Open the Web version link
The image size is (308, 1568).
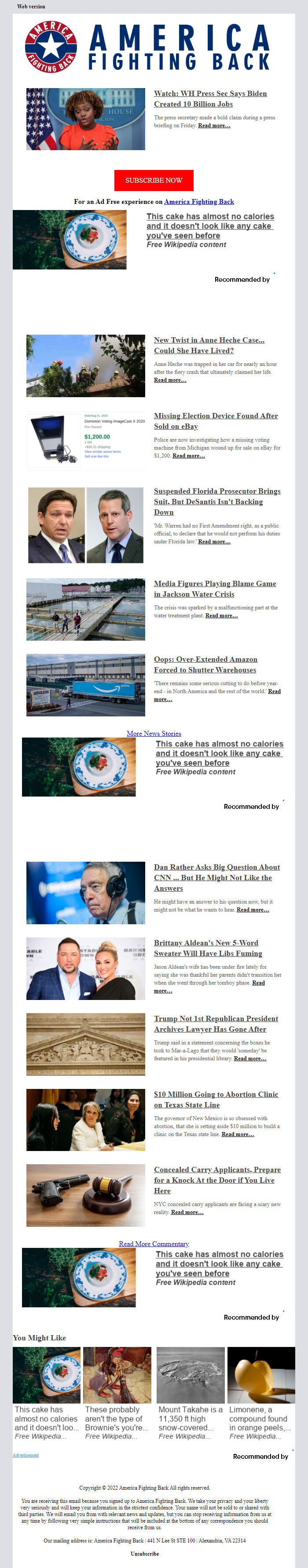[x=31, y=6]
